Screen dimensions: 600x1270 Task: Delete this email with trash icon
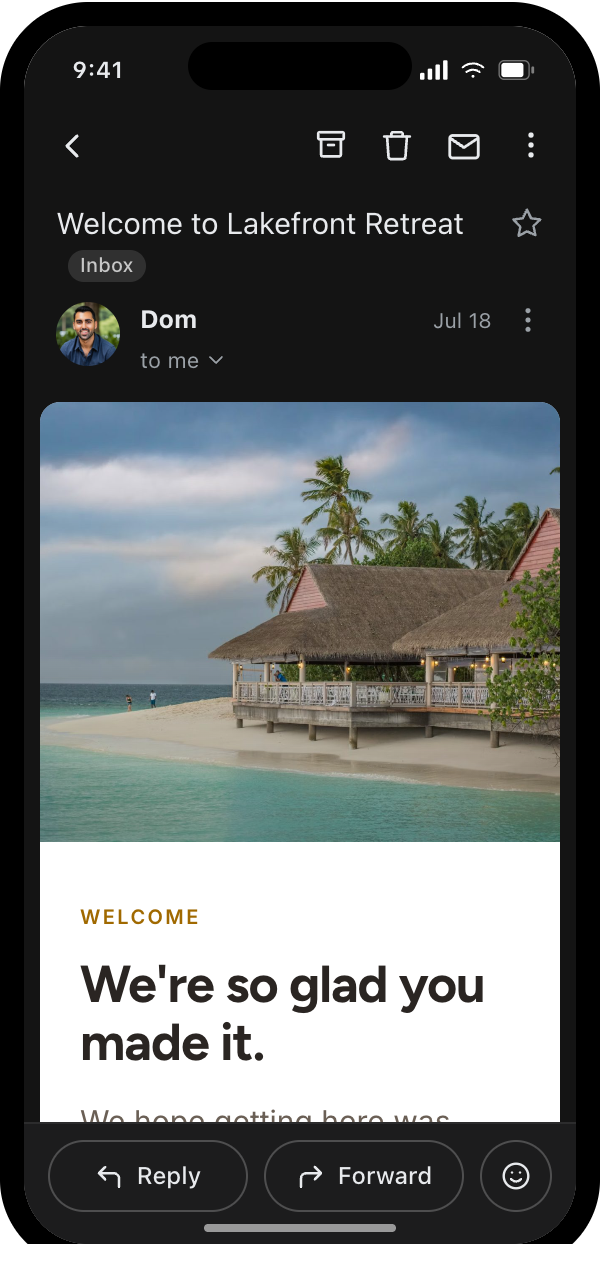click(x=397, y=146)
